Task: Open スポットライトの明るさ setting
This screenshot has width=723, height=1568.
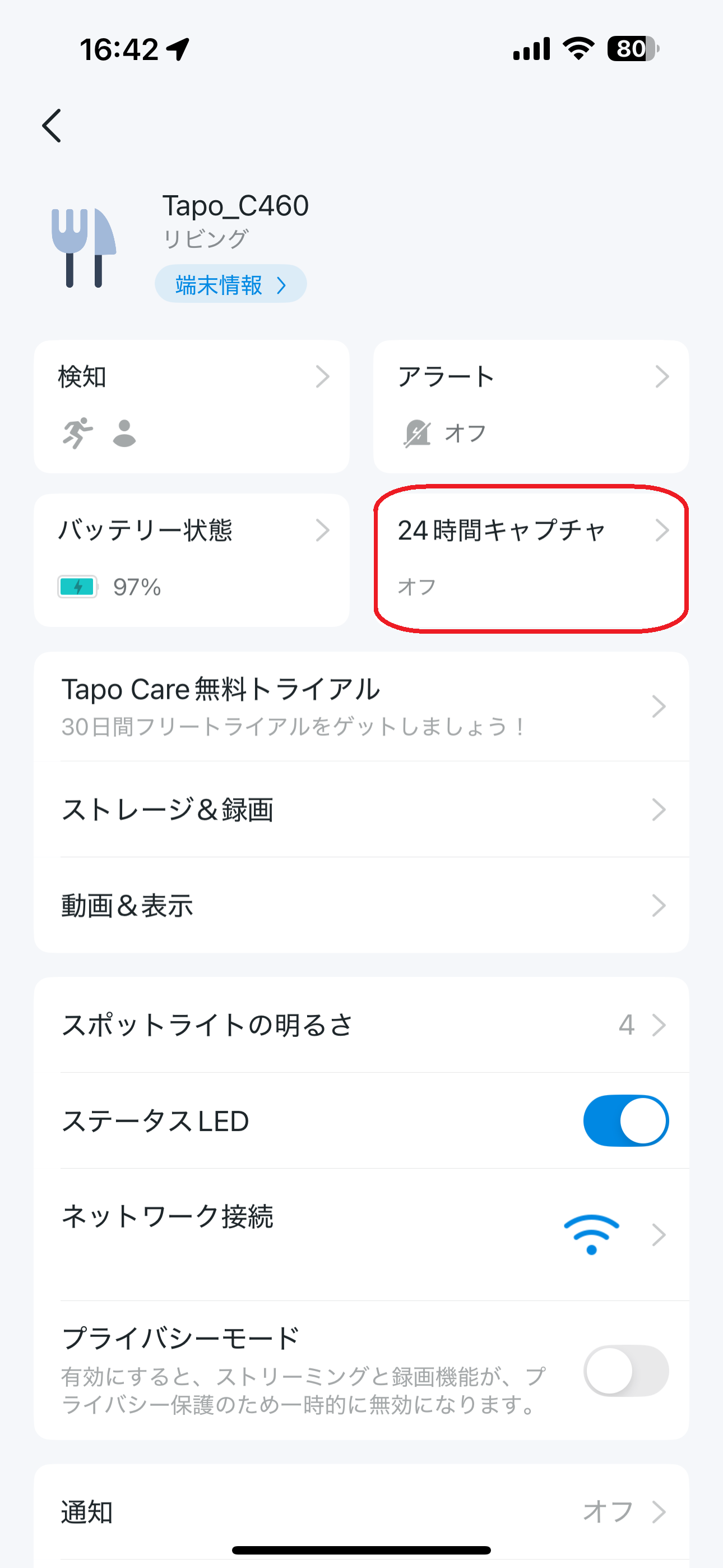Action: click(361, 1025)
